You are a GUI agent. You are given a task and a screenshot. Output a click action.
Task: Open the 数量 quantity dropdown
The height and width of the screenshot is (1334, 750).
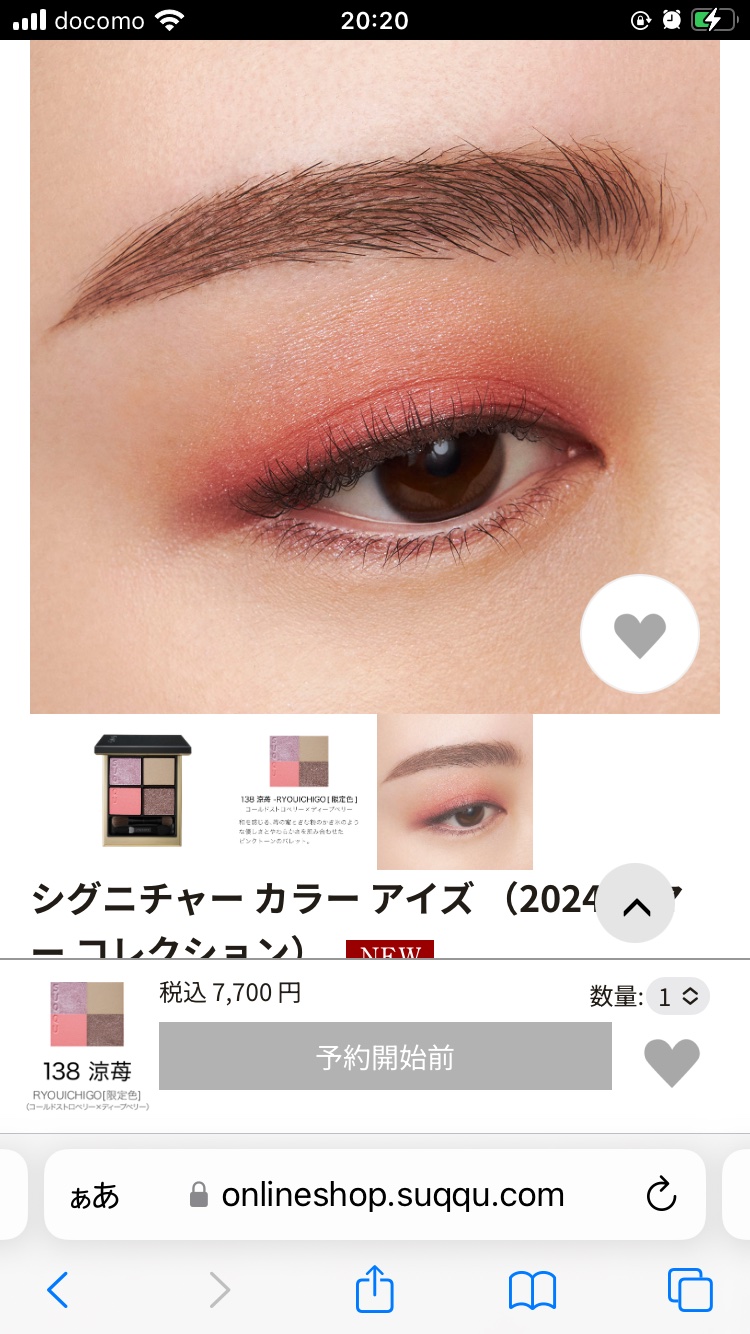(x=677, y=996)
